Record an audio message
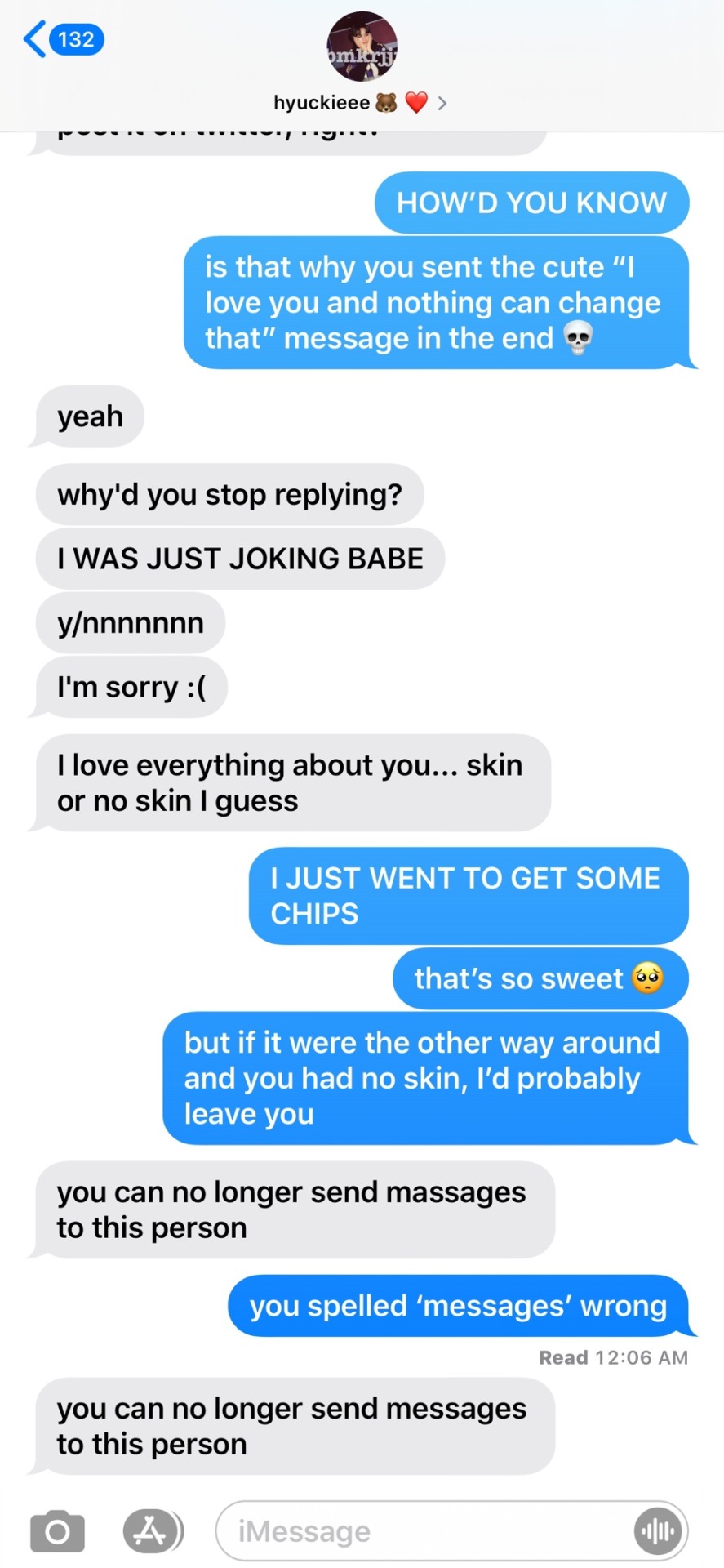This screenshot has width=724, height=1568. tap(658, 1530)
